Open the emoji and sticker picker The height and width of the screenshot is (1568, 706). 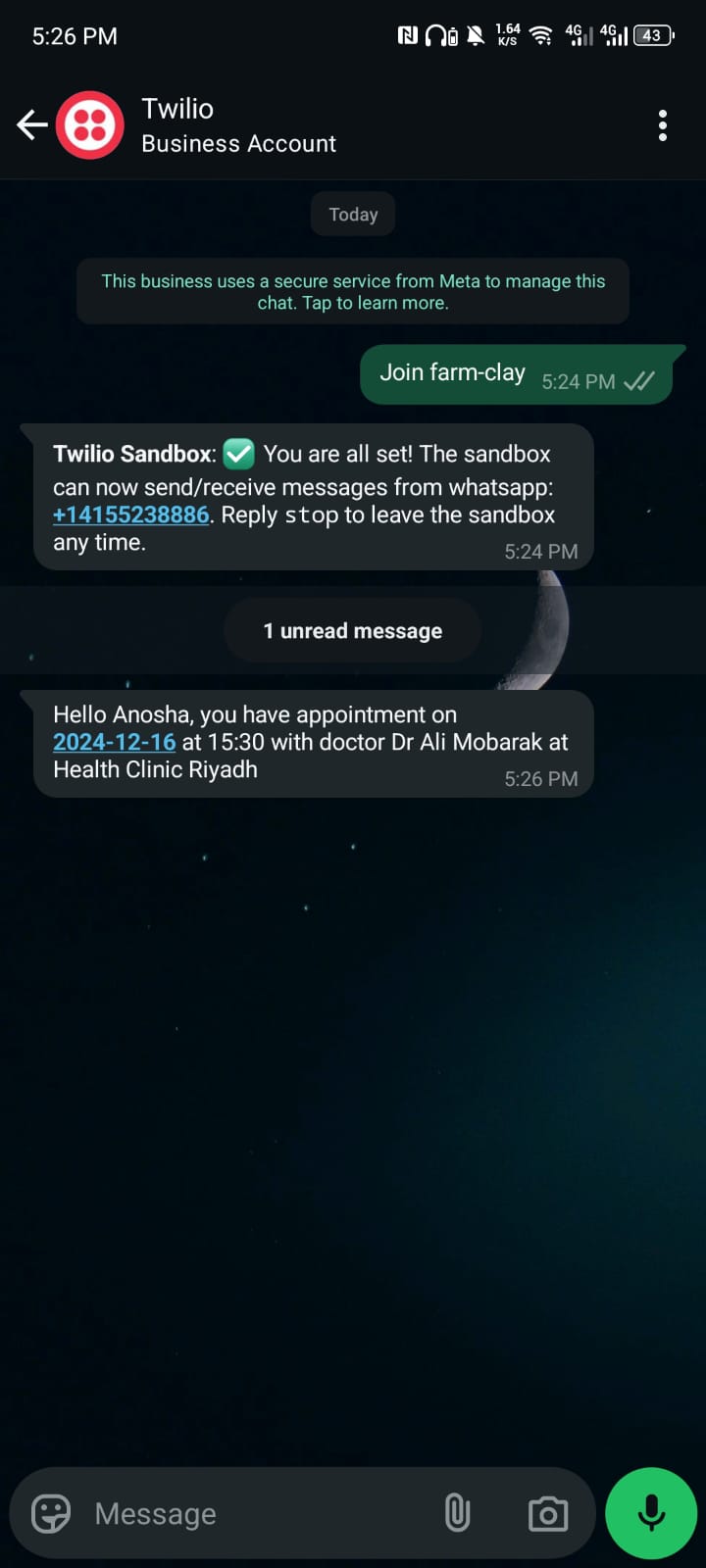click(x=51, y=1514)
